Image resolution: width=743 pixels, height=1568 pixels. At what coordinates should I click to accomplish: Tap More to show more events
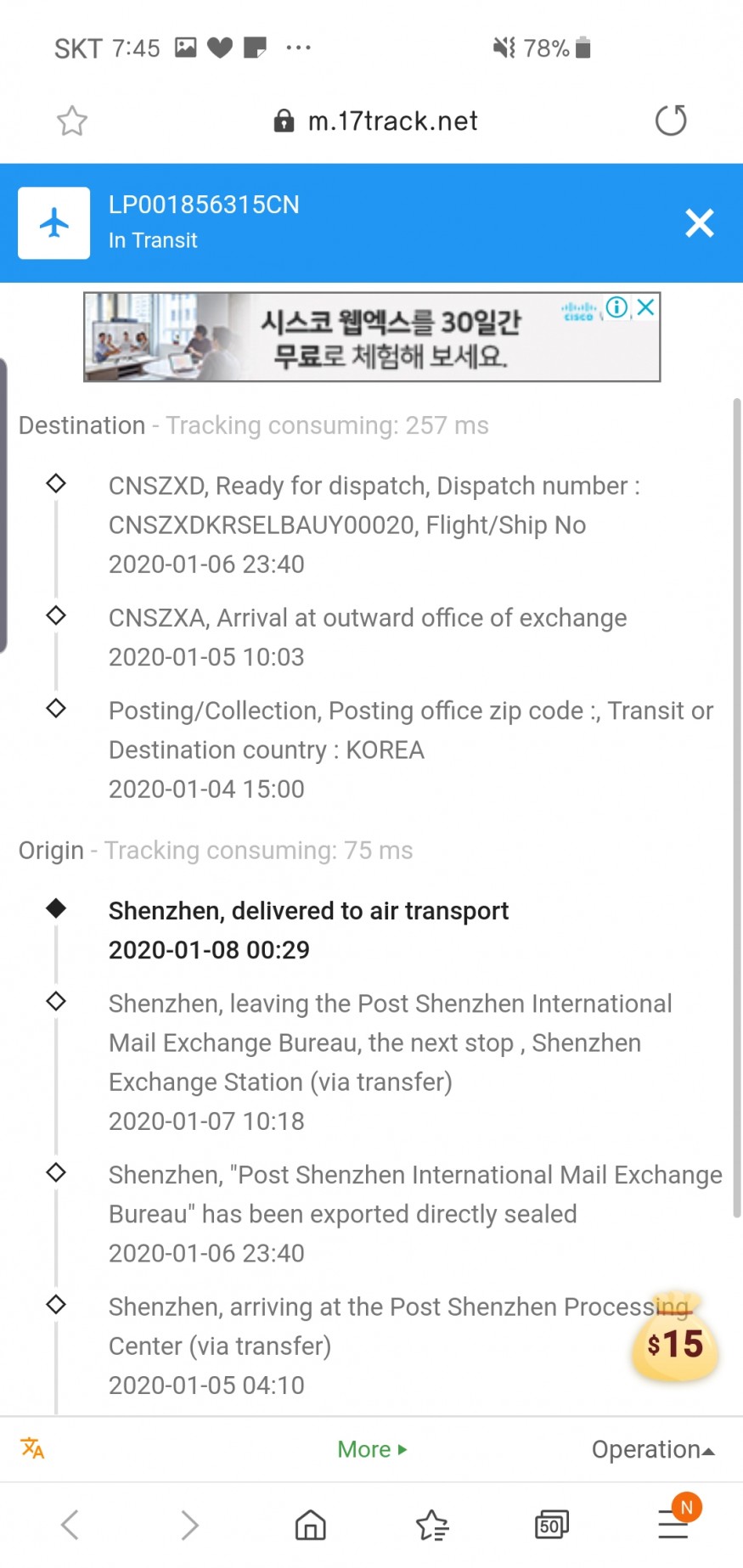click(x=372, y=1449)
